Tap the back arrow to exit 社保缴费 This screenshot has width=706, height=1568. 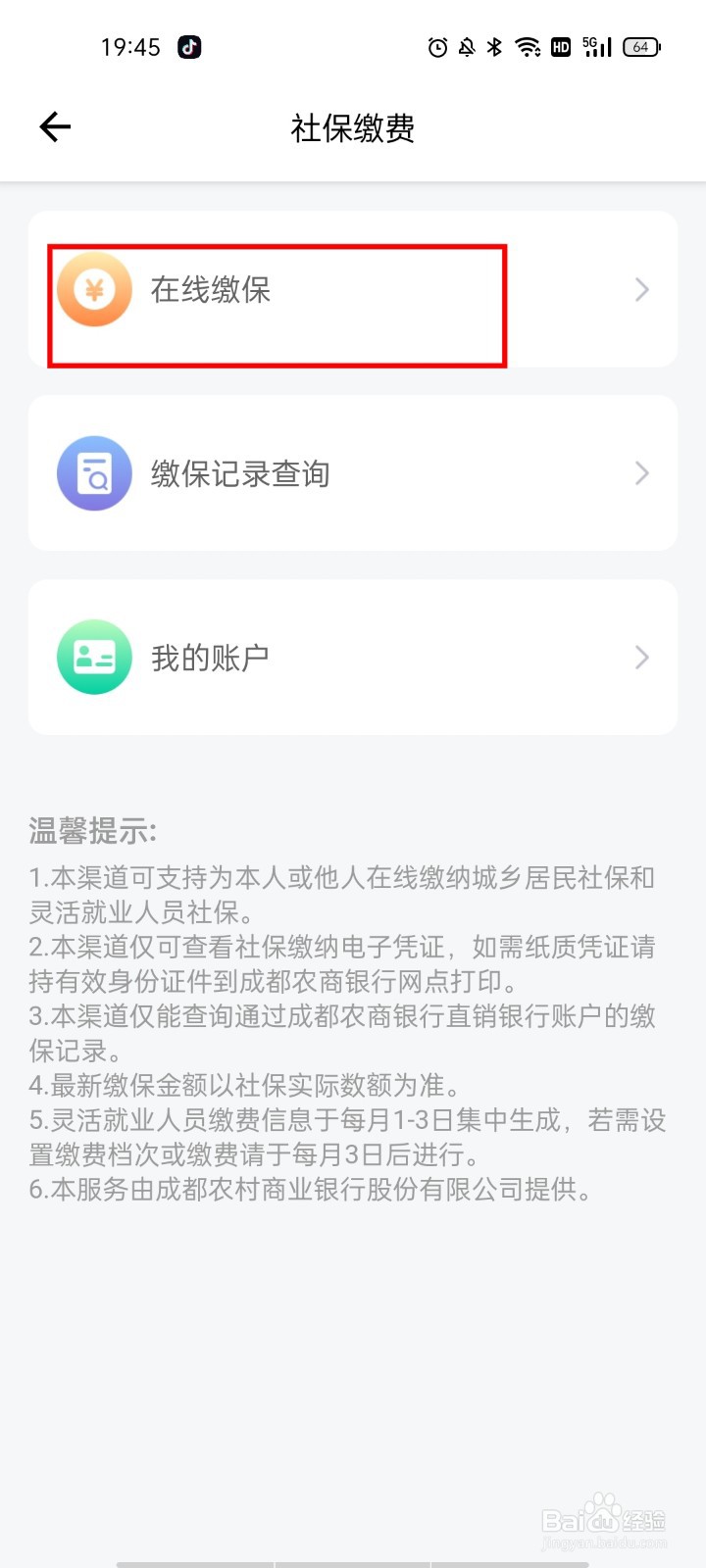click(x=54, y=127)
